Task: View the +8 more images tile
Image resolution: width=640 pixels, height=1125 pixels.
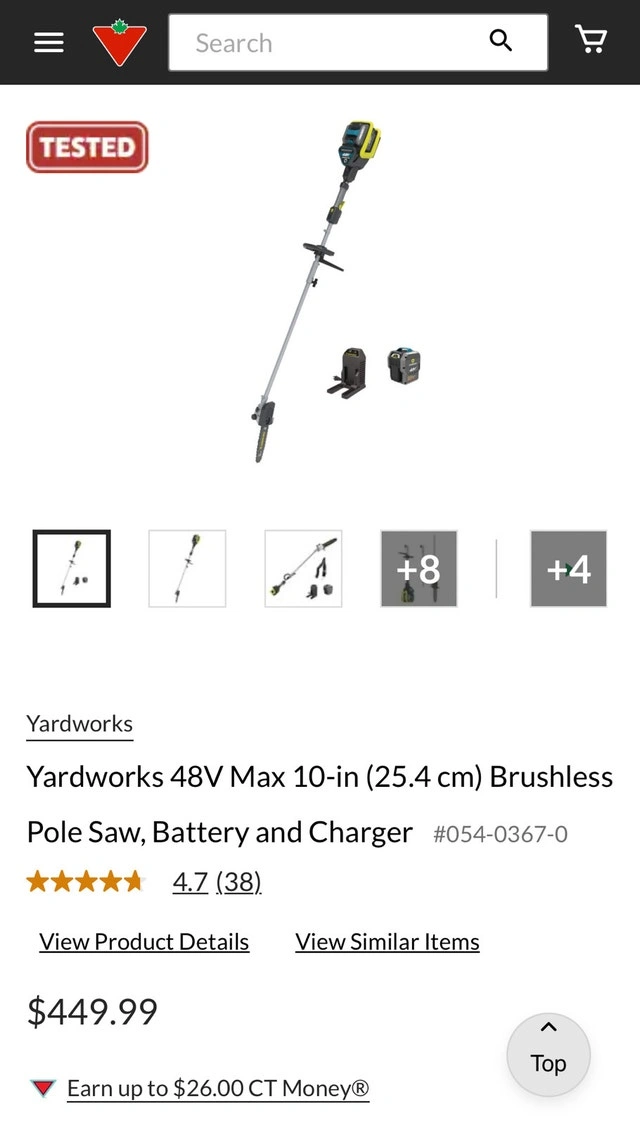Action: tap(419, 569)
